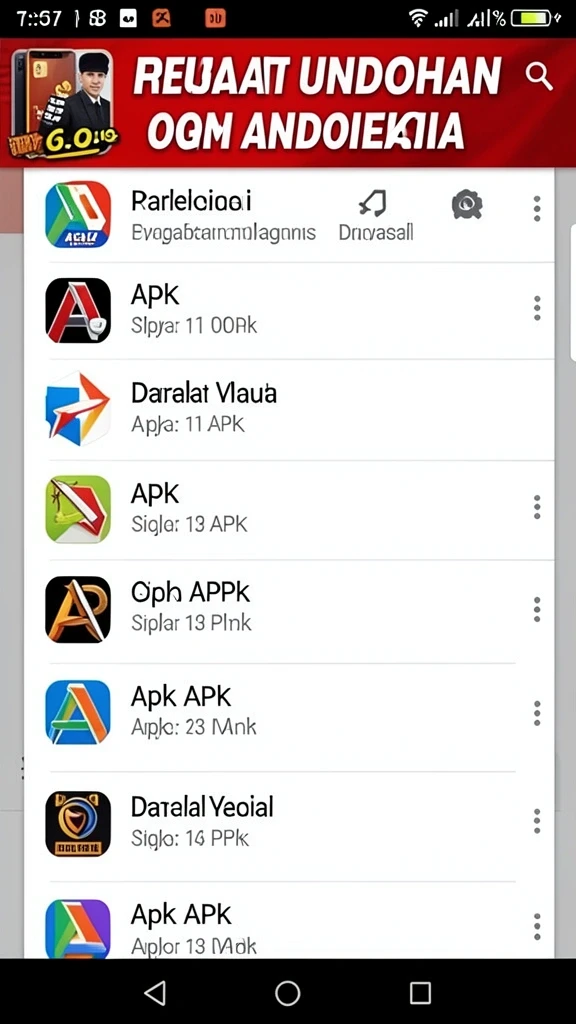This screenshot has height=1024, width=576.
Task: Open the three-dot menu for the 23 Mnk row
Action: tap(537, 713)
